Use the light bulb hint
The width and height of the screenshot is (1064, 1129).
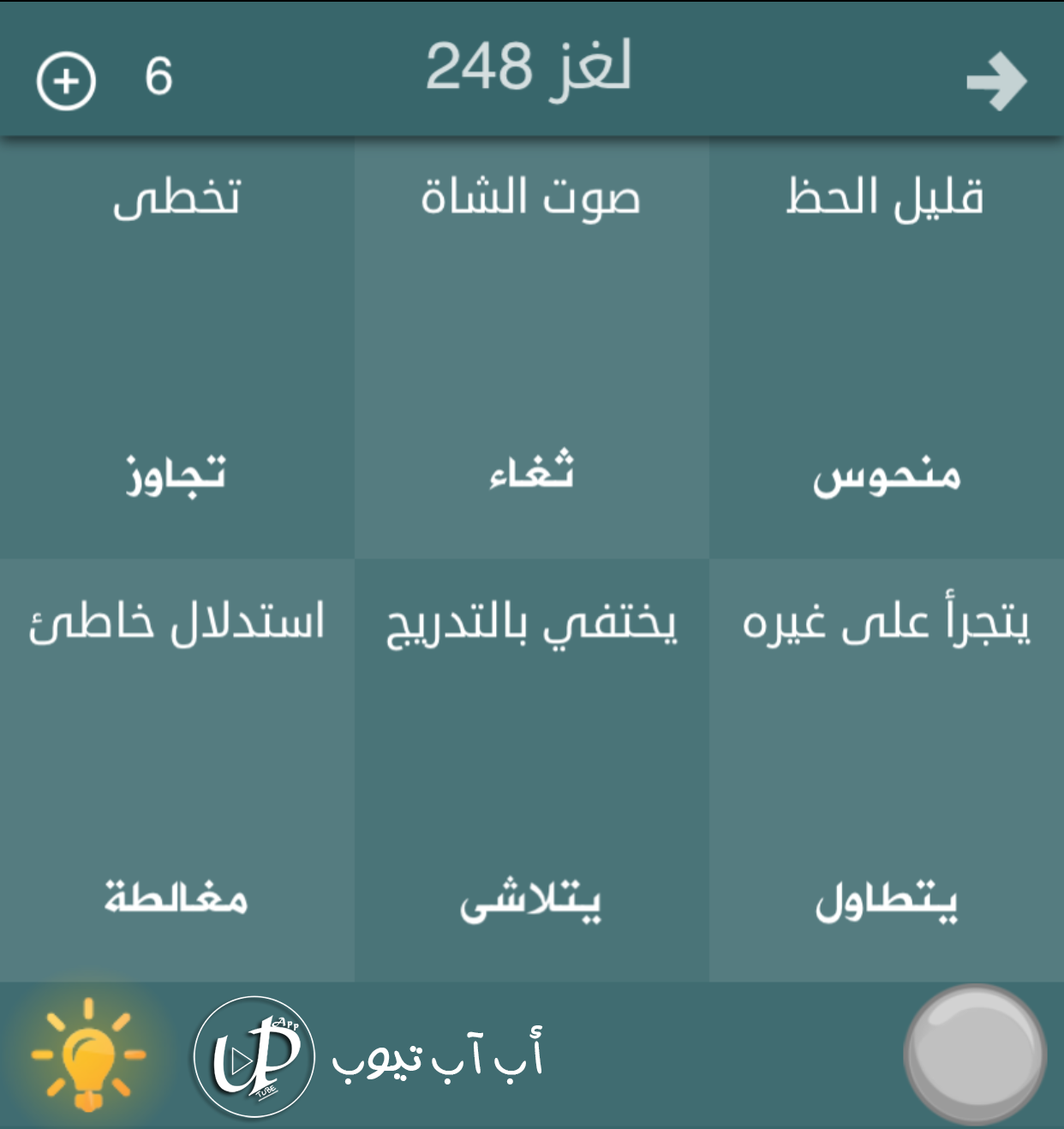(x=88, y=1055)
